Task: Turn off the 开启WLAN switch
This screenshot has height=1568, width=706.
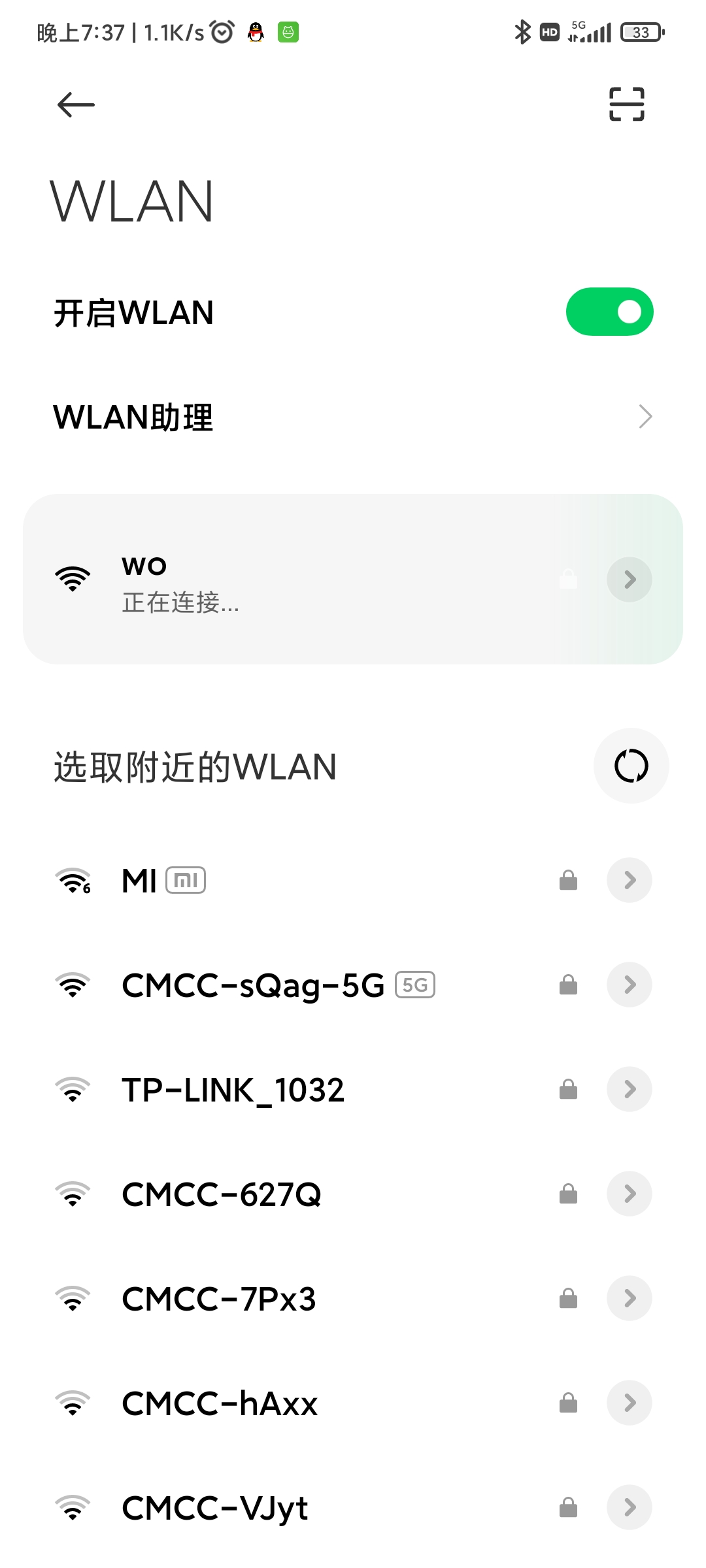Action: [x=609, y=312]
